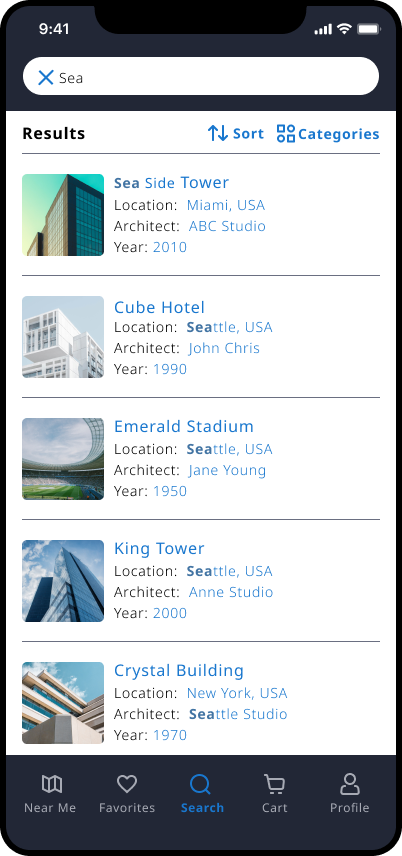Open the Profile tab
This screenshot has width=402, height=856.
350,794
